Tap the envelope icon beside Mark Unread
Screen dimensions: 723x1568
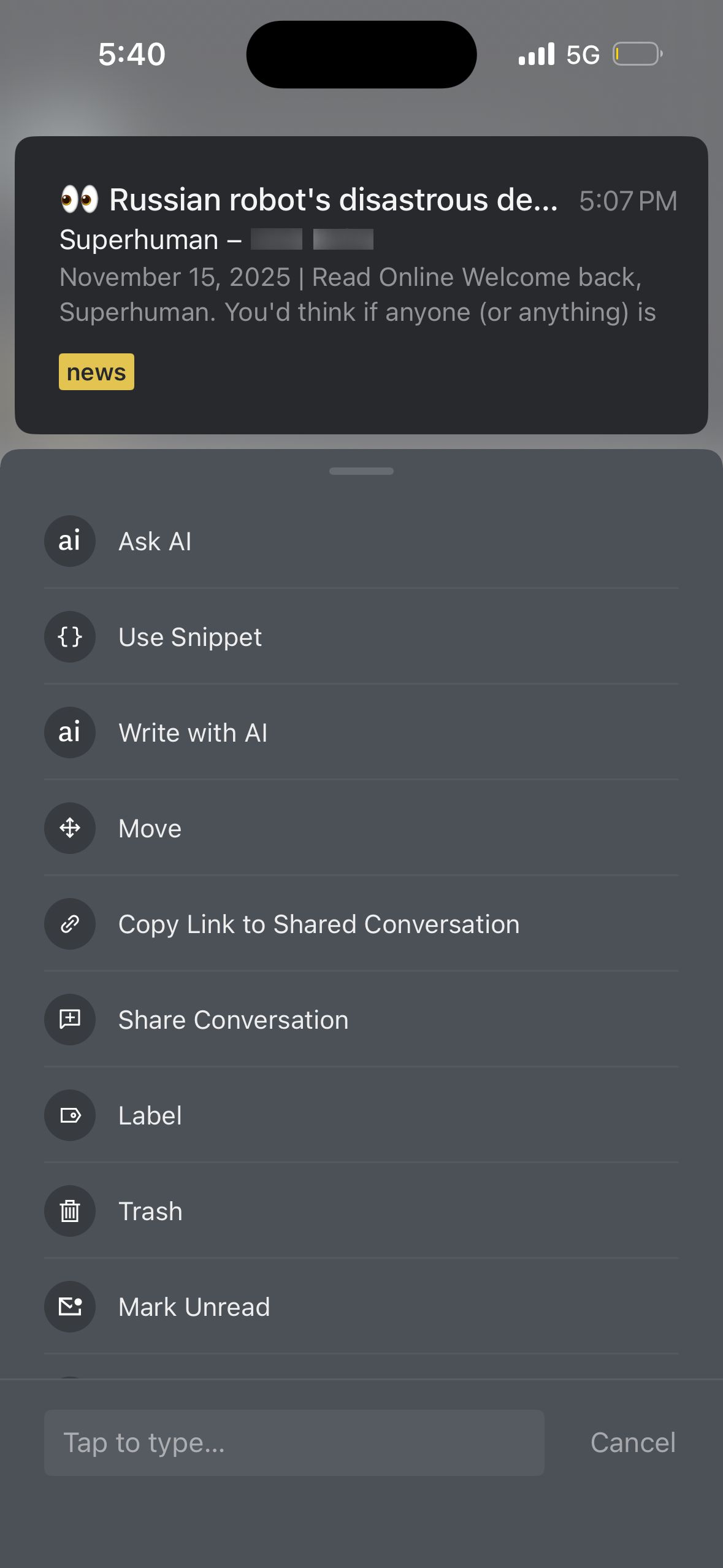(69, 1307)
